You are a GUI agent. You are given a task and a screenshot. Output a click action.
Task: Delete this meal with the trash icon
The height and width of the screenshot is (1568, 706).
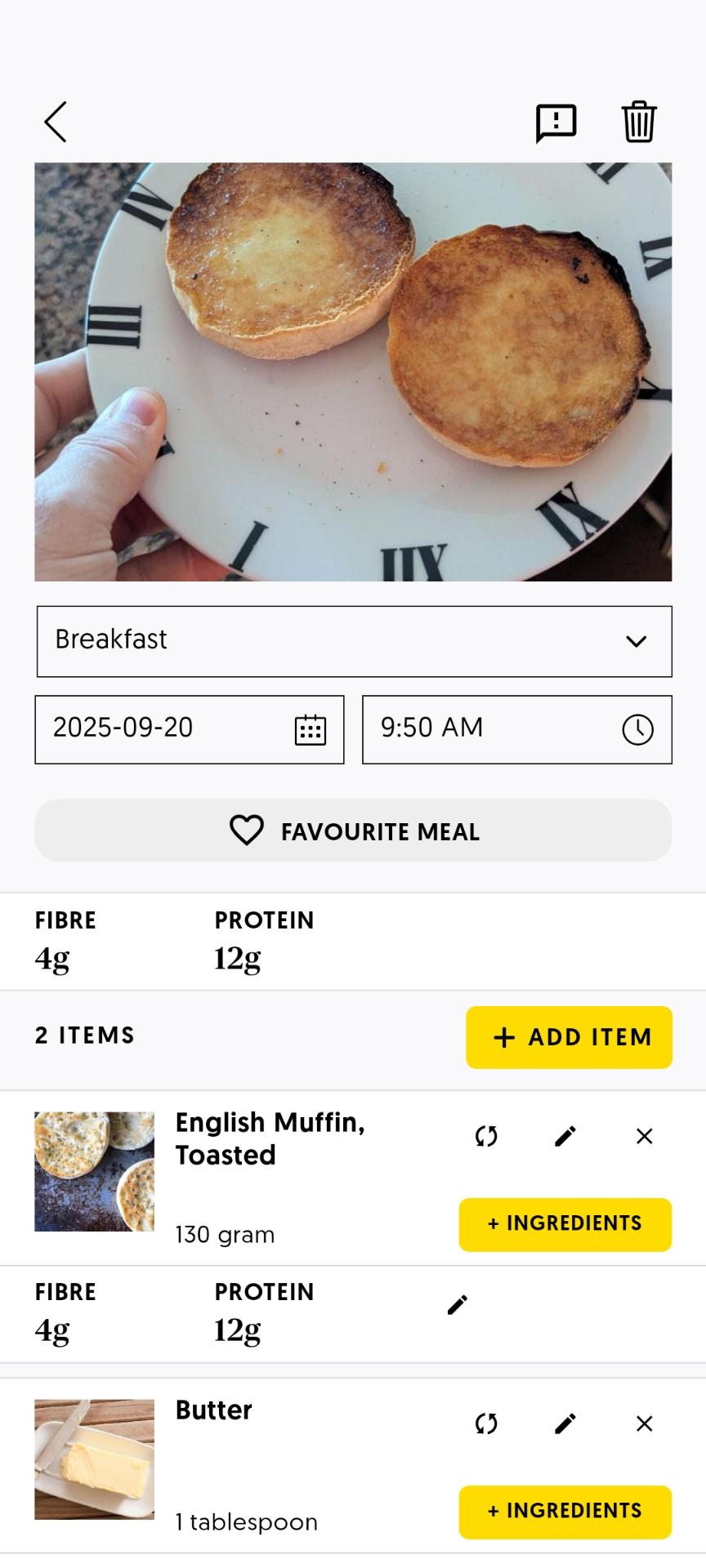click(x=639, y=122)
